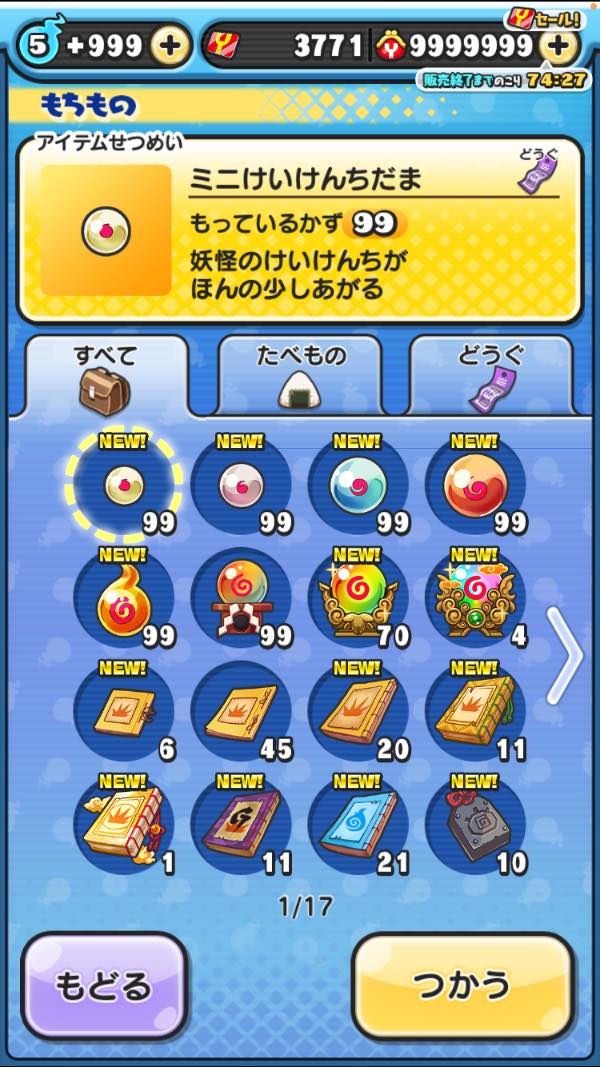Use the selected item with つかう
This screenshot has width=600, height=1067.
tap(463, 986)
